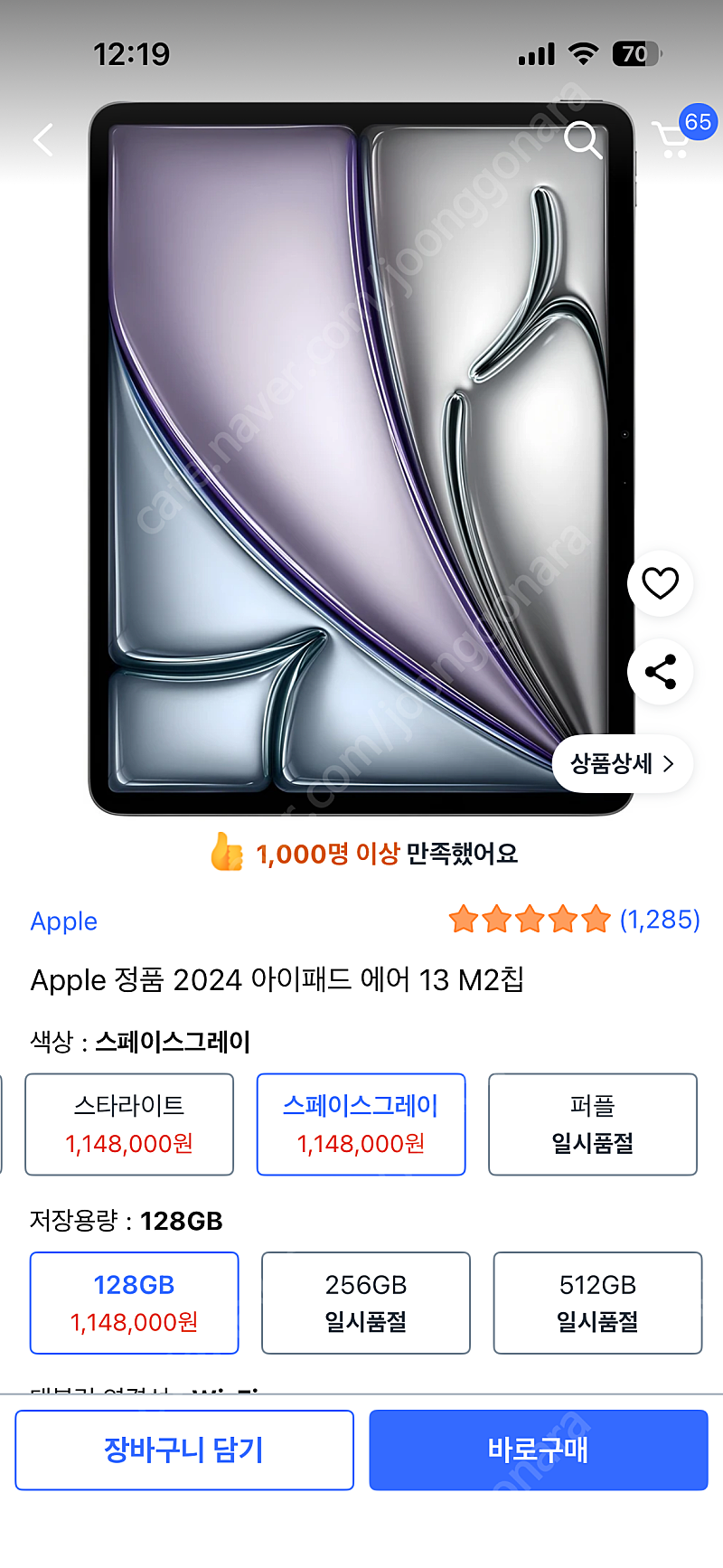Open the iPad Air product image

(x=361, y=458)
